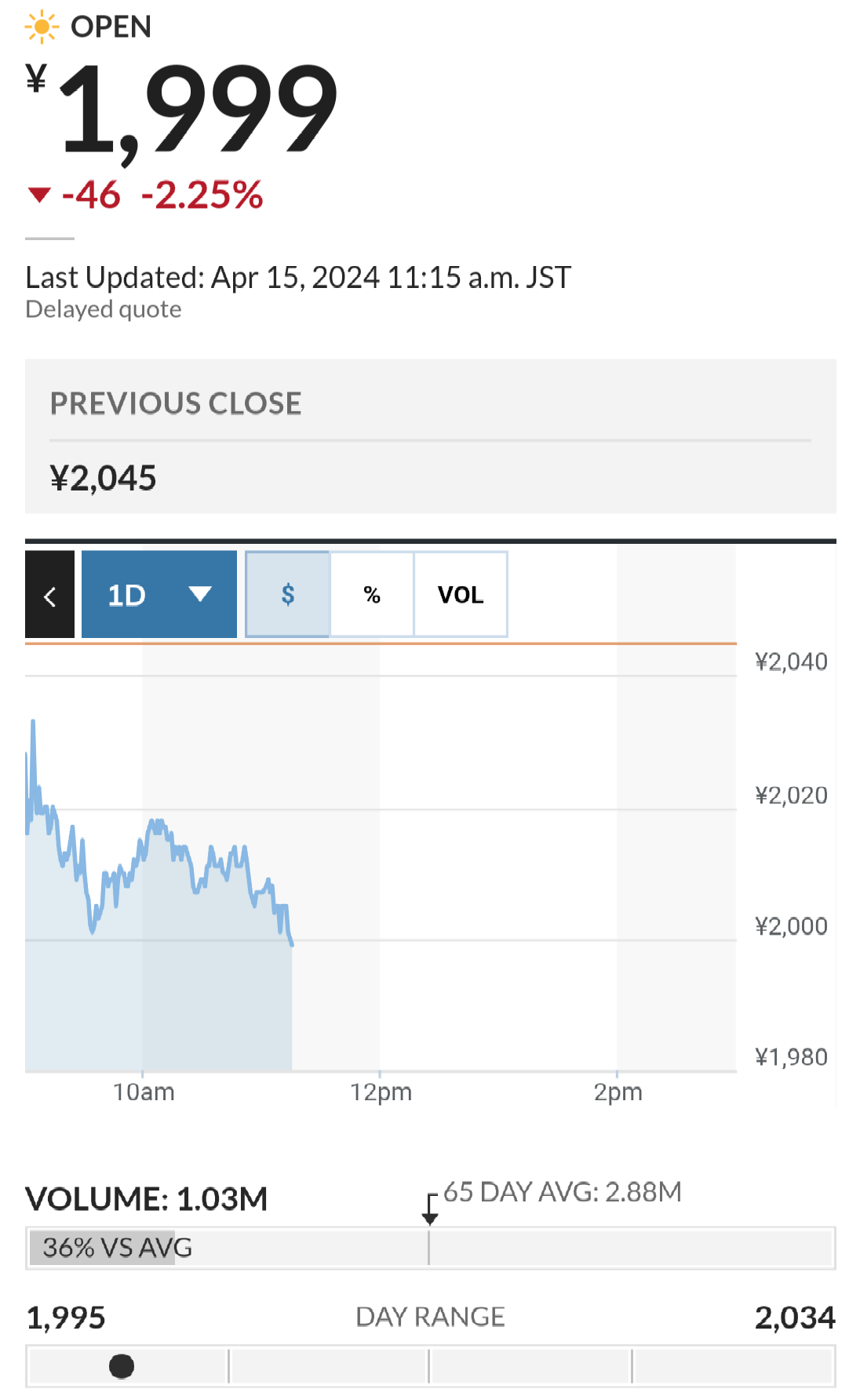Switch chart to % view
860x1400 pixels.
coord(372,595)
